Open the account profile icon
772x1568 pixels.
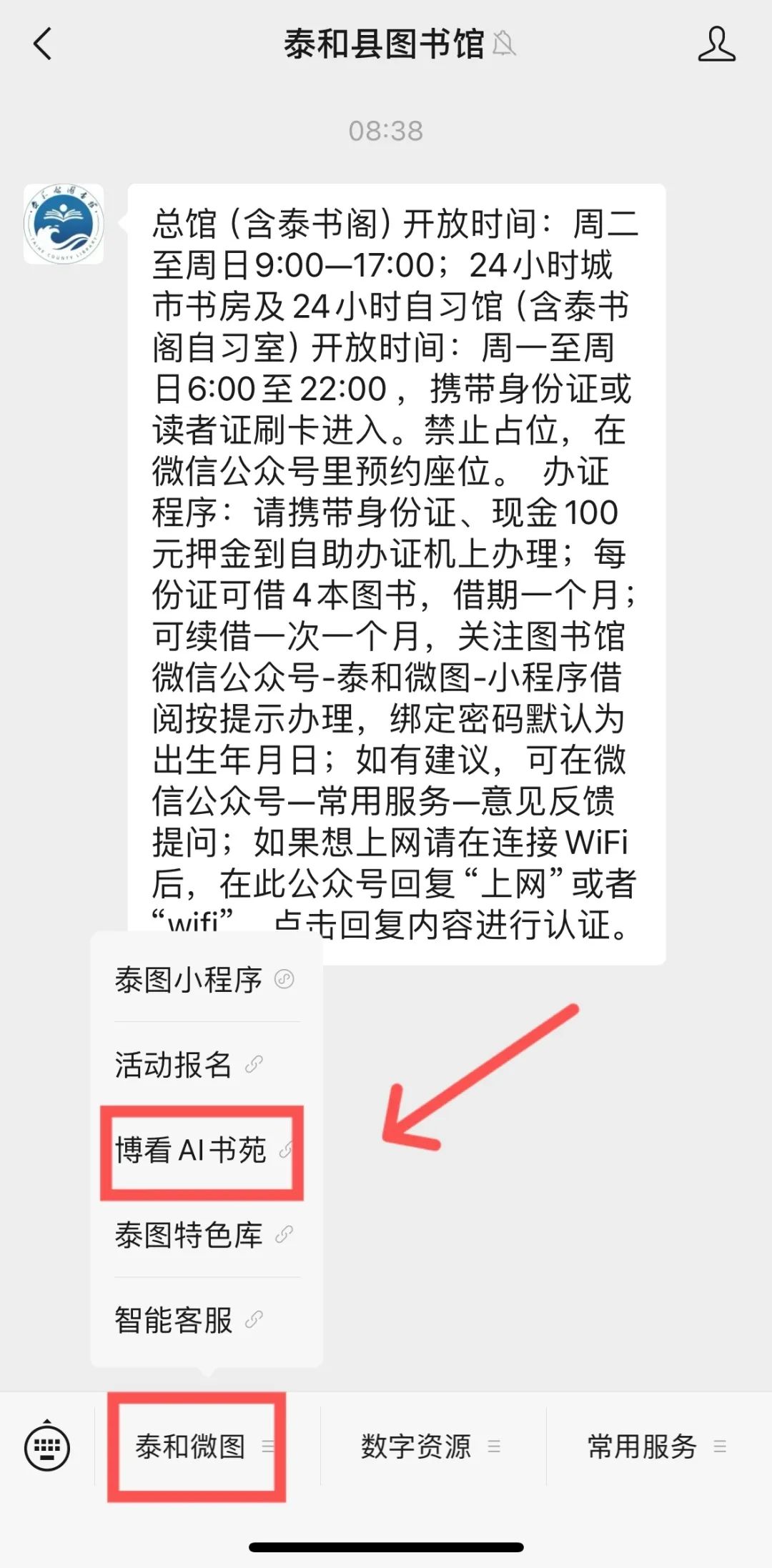tap(716, 44)
